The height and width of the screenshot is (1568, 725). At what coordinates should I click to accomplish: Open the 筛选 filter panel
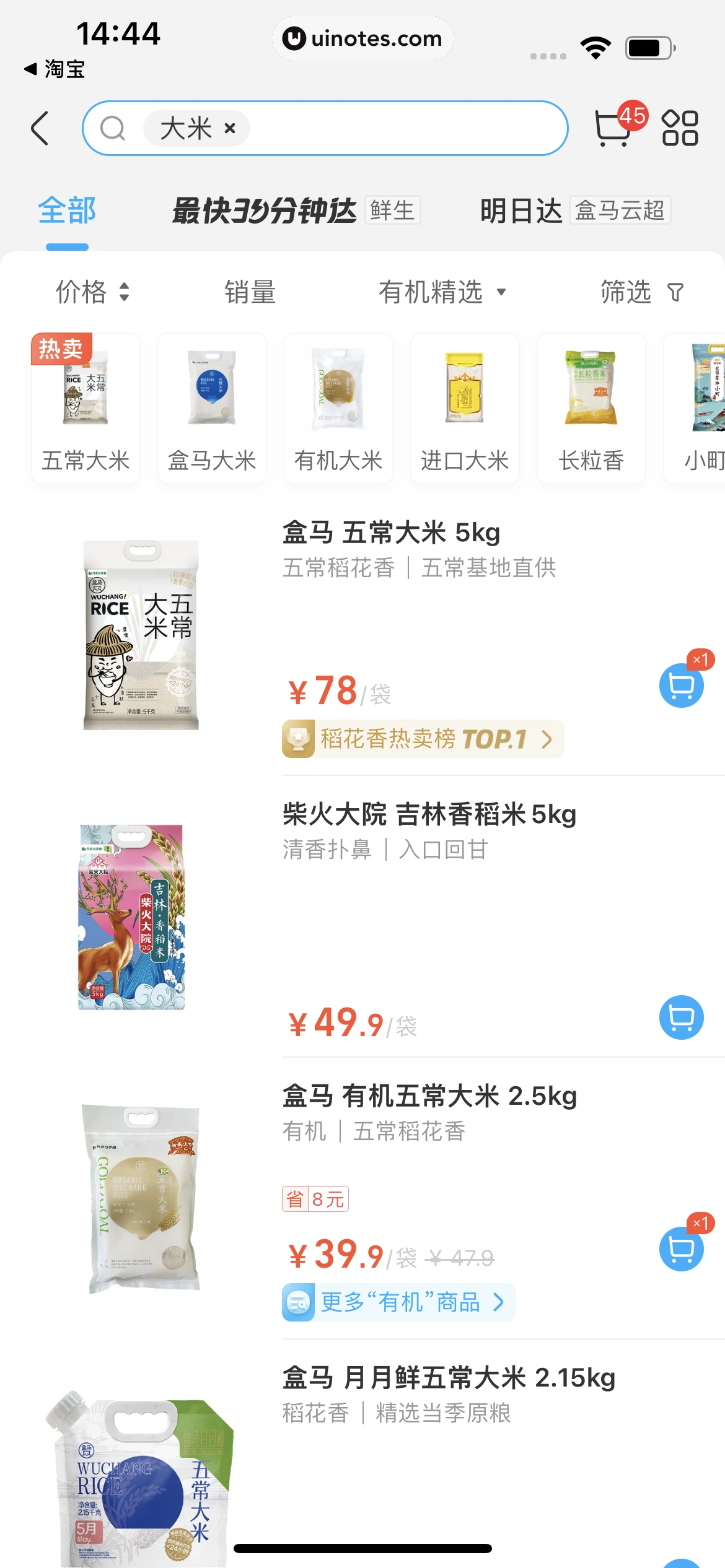pyautogui.click(x=641, y=292)
